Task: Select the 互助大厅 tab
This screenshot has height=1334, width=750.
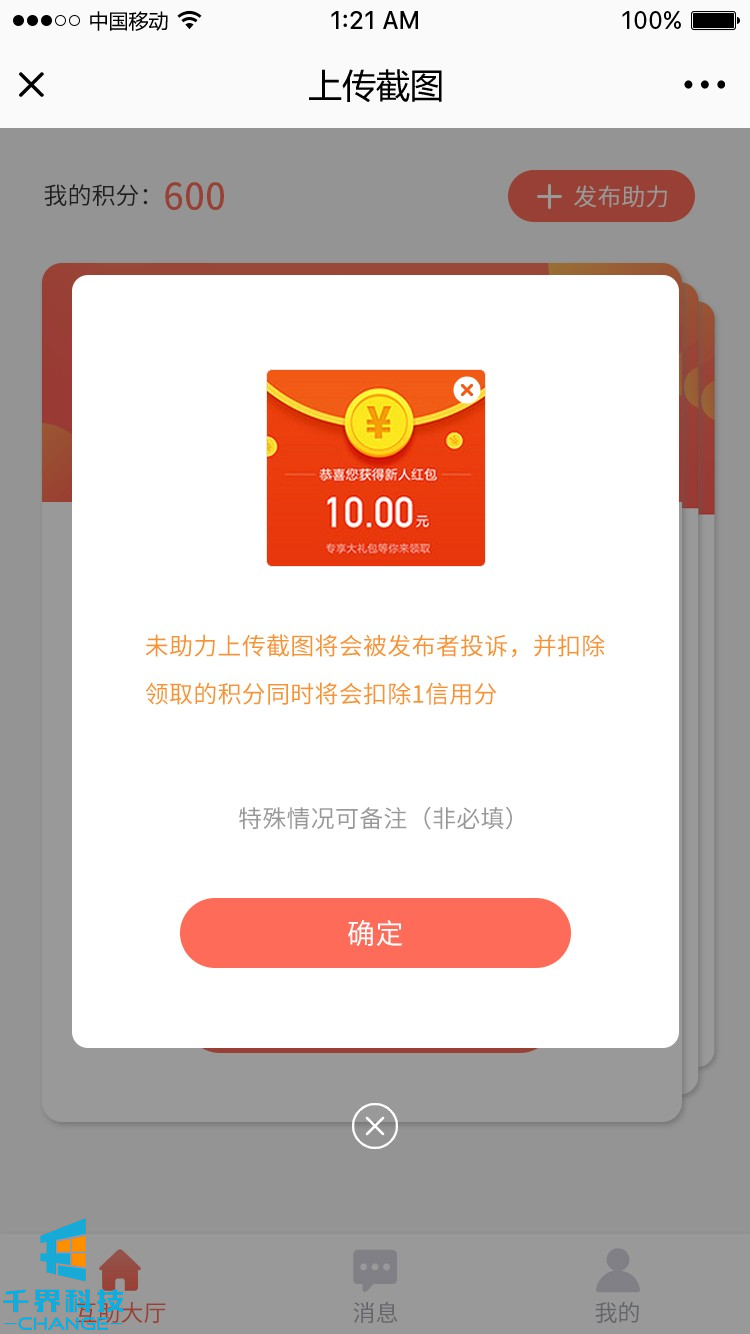Action: (x=121, y=1286)
